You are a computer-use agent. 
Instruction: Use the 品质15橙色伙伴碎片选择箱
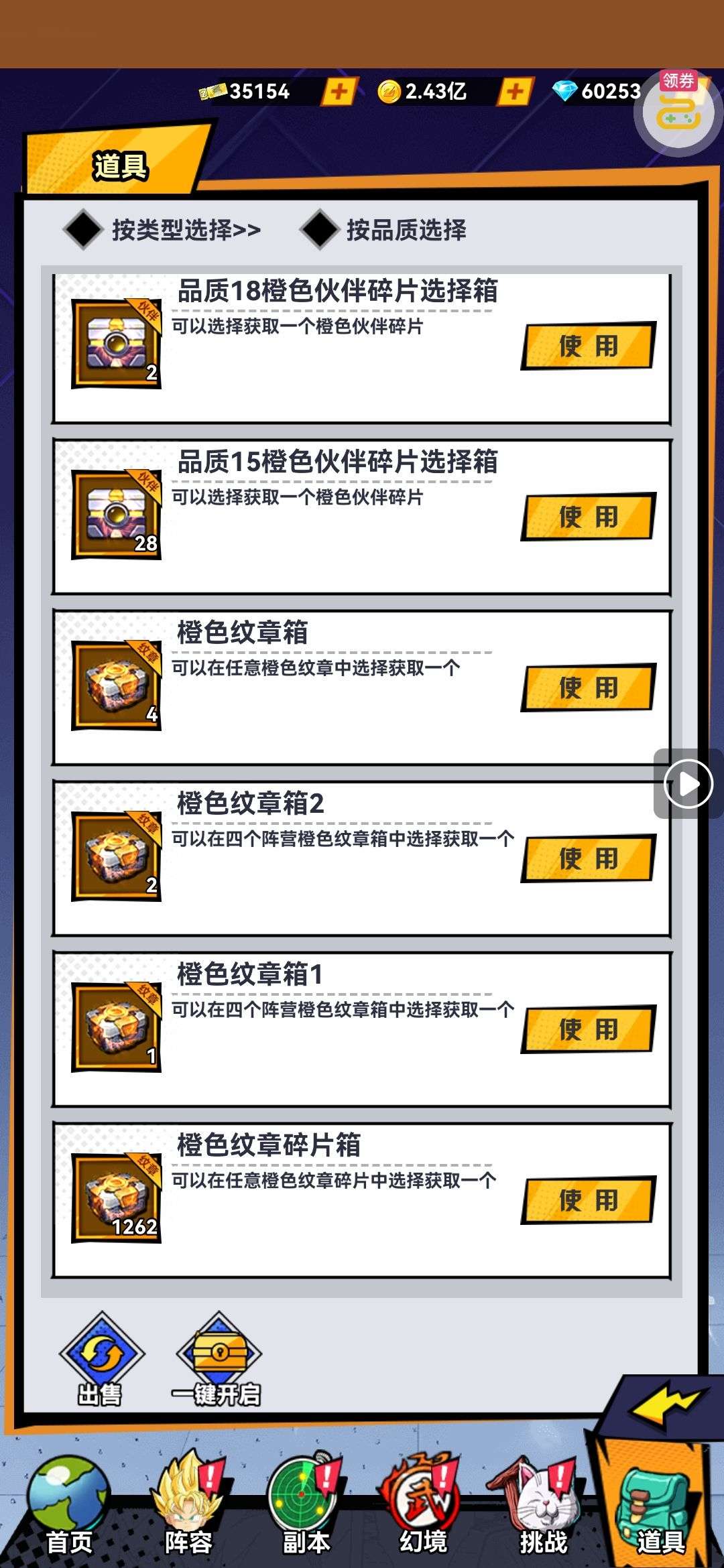click(588, 517)
